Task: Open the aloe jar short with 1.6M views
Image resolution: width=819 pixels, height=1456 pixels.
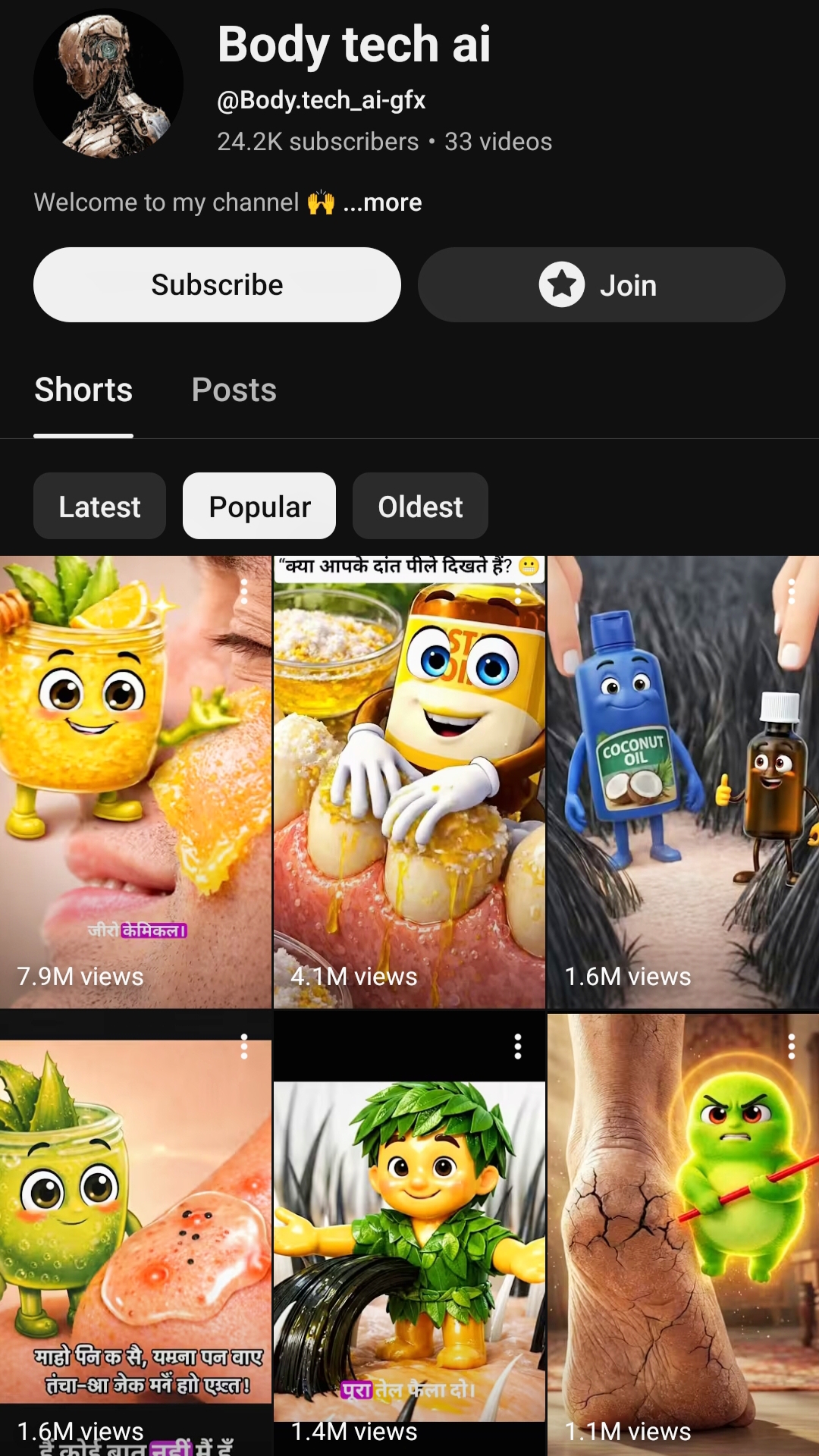Action: (135, 1236)
